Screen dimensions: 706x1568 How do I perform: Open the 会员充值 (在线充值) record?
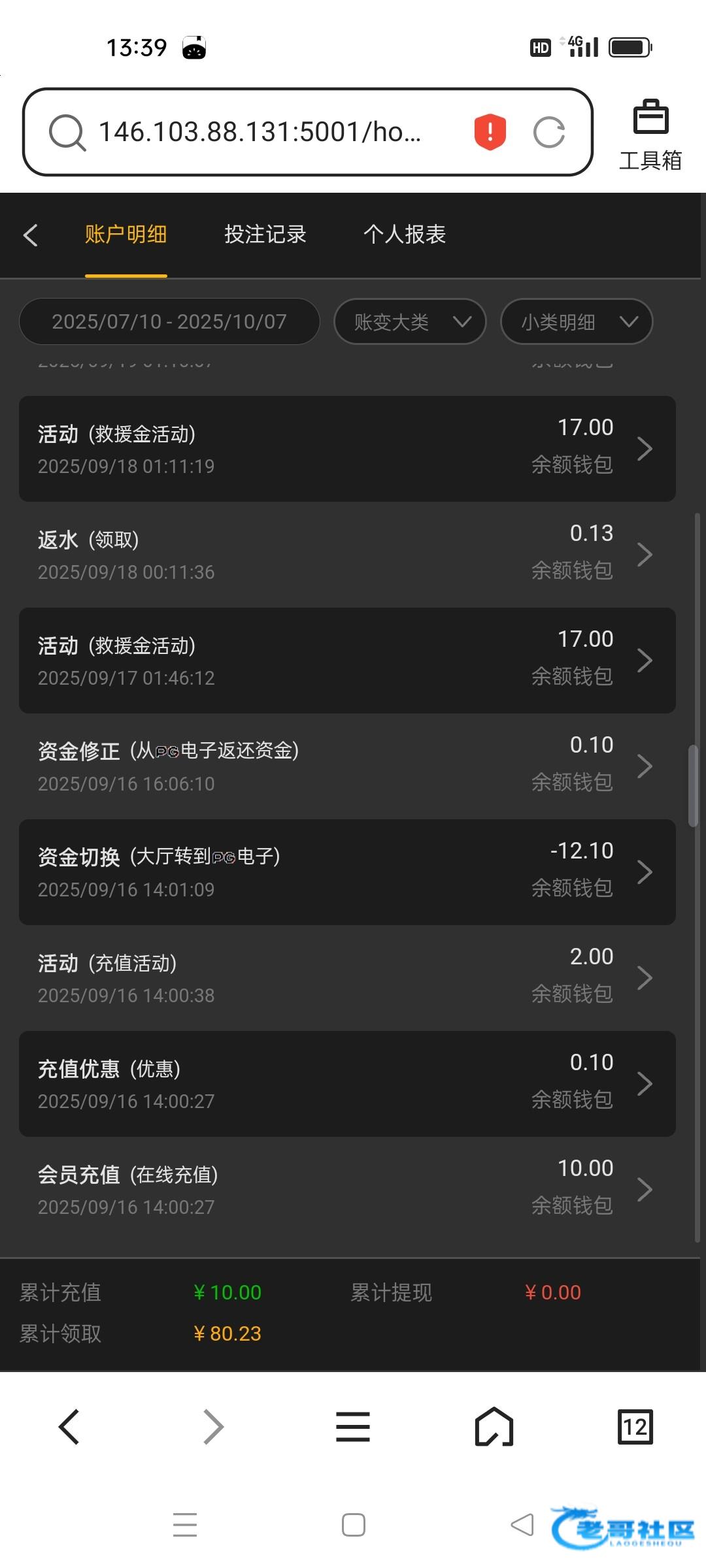point(346,1190)
